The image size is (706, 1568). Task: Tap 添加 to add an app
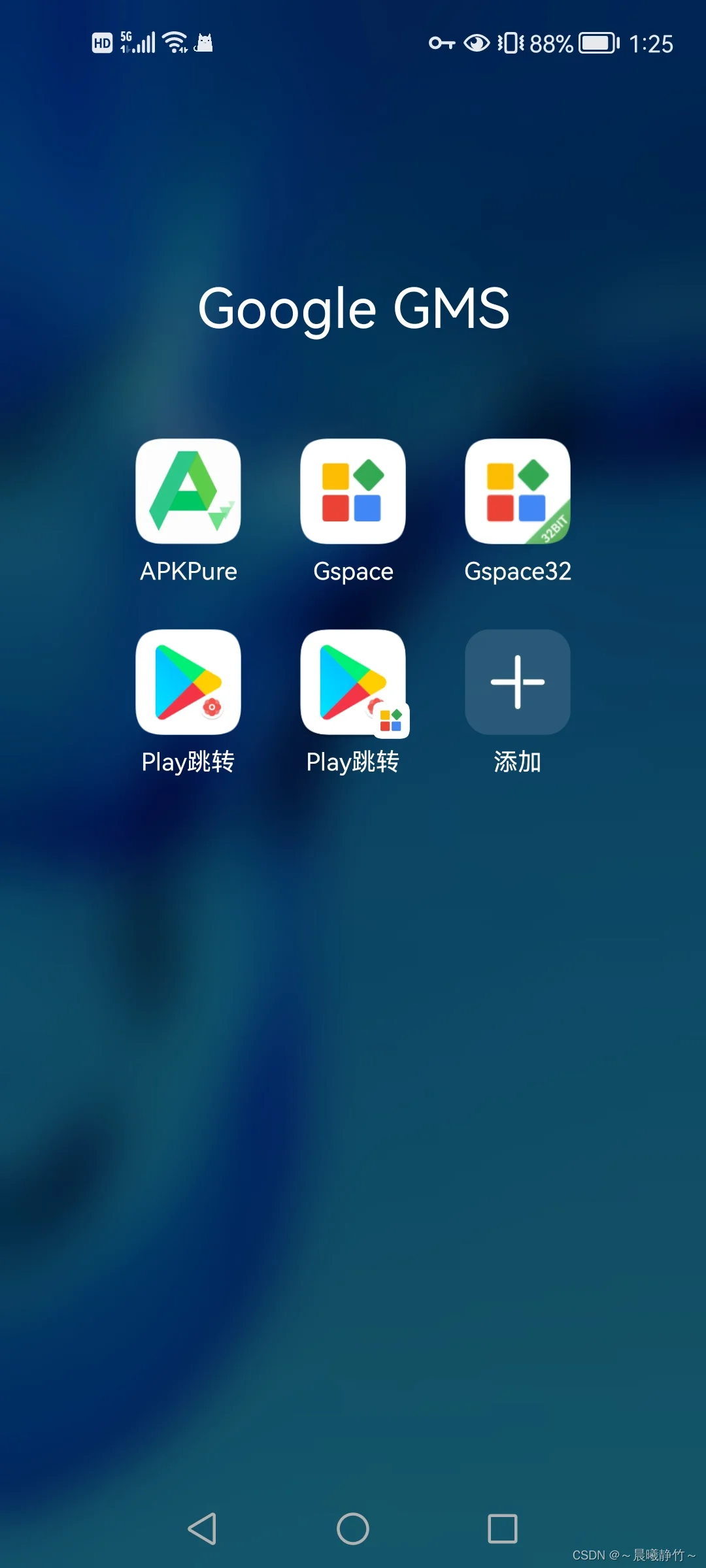(517, 682)
